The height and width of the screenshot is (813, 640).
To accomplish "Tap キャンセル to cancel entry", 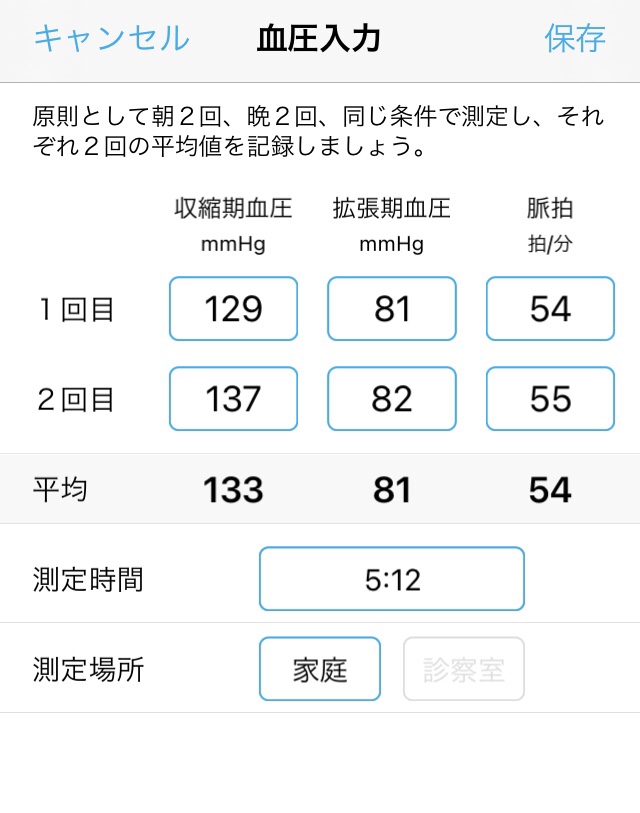I will (111, 38).
